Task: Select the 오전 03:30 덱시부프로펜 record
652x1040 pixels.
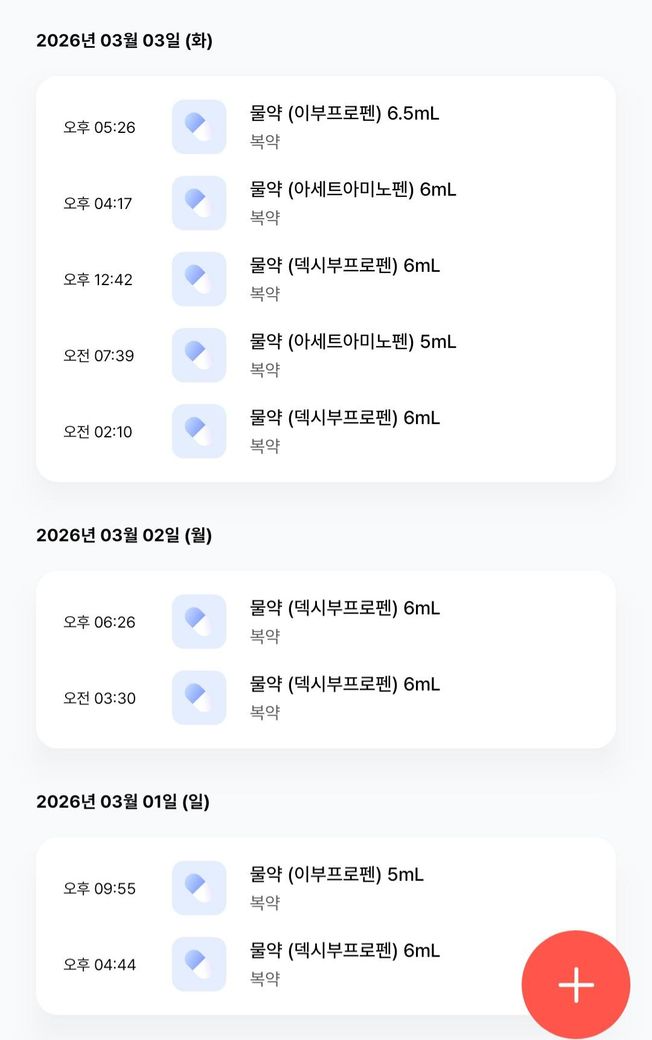Action: (344, 697)
